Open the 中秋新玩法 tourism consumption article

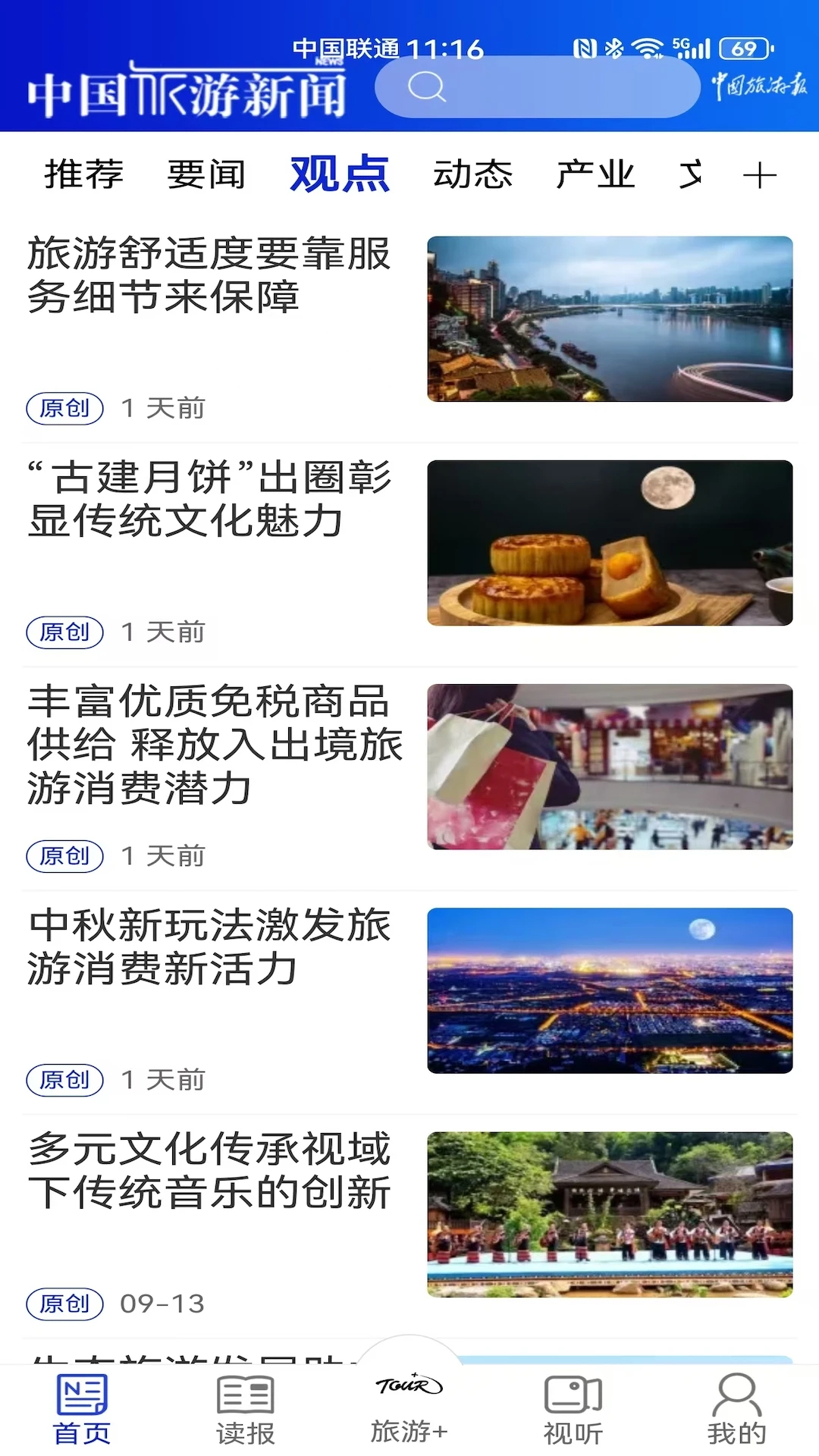pos(210,949)
